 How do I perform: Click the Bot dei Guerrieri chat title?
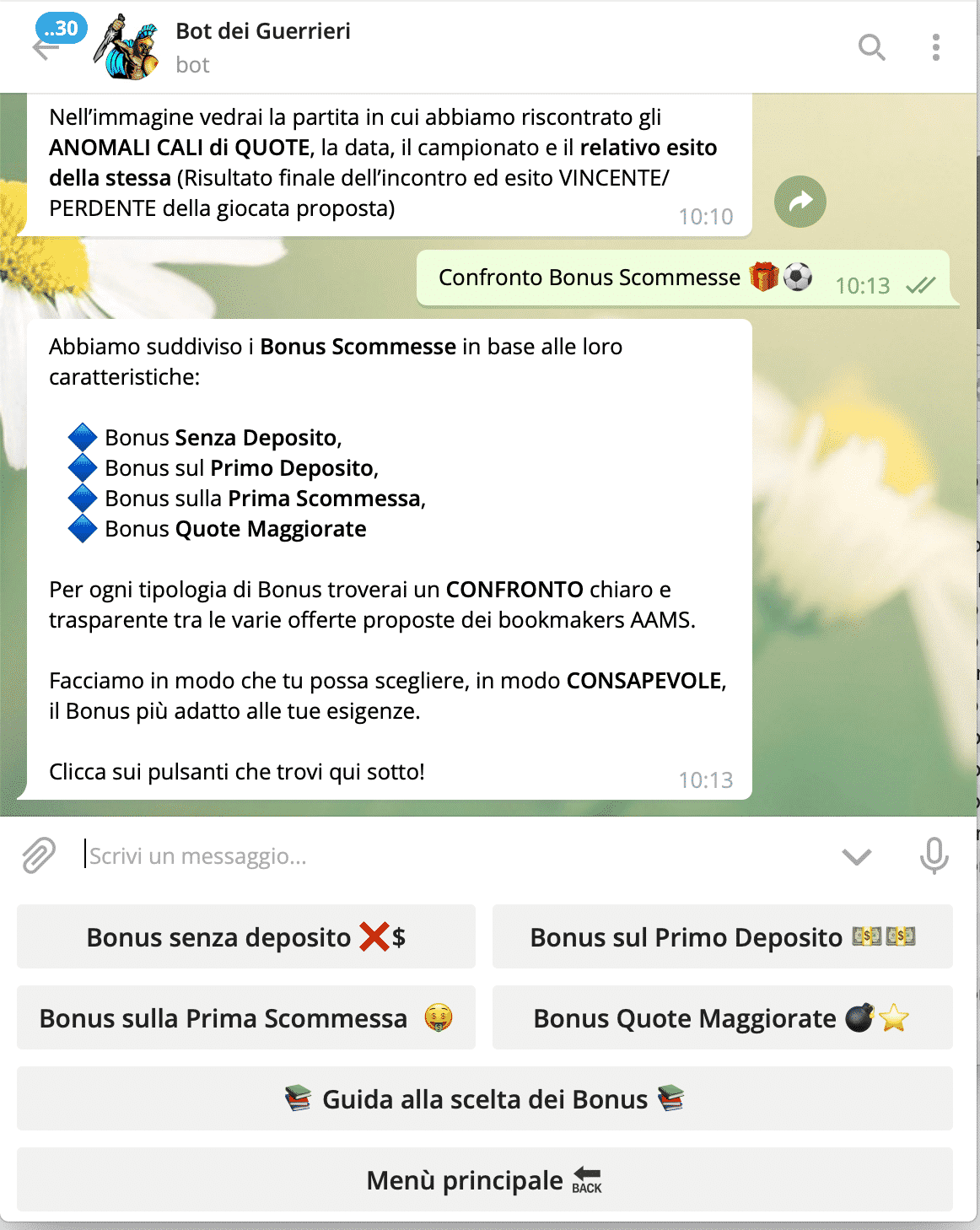point(263,32)
